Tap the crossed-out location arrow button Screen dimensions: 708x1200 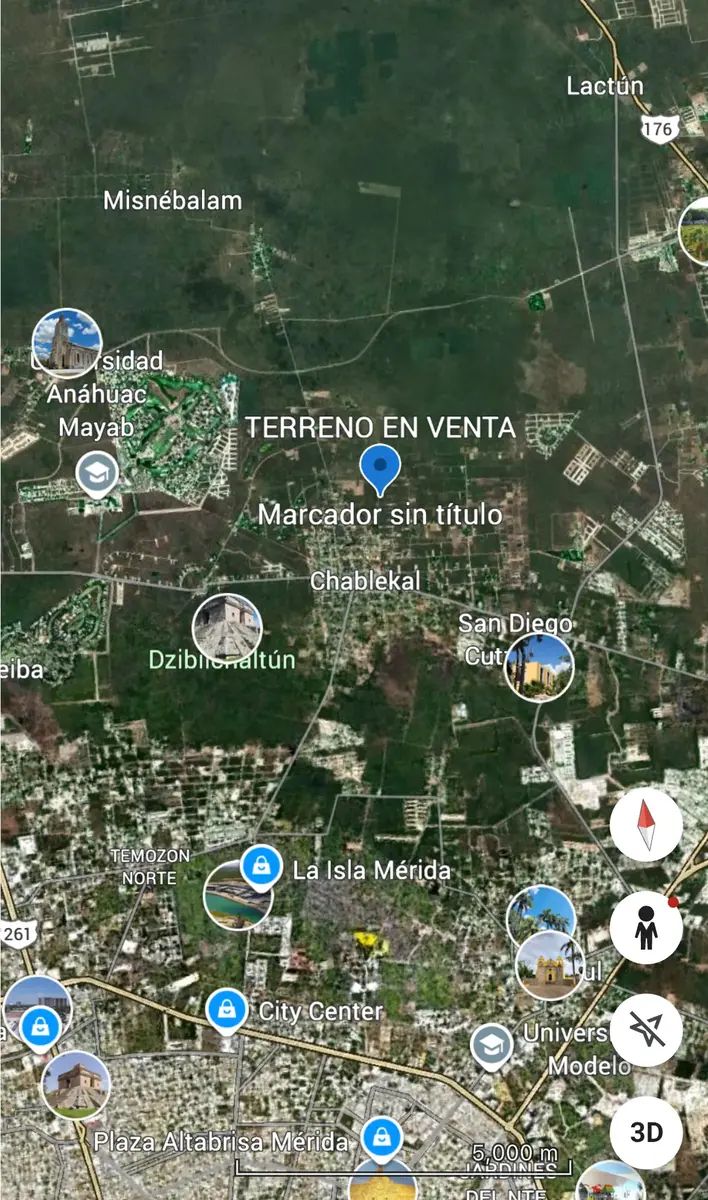pos(646,1030)
